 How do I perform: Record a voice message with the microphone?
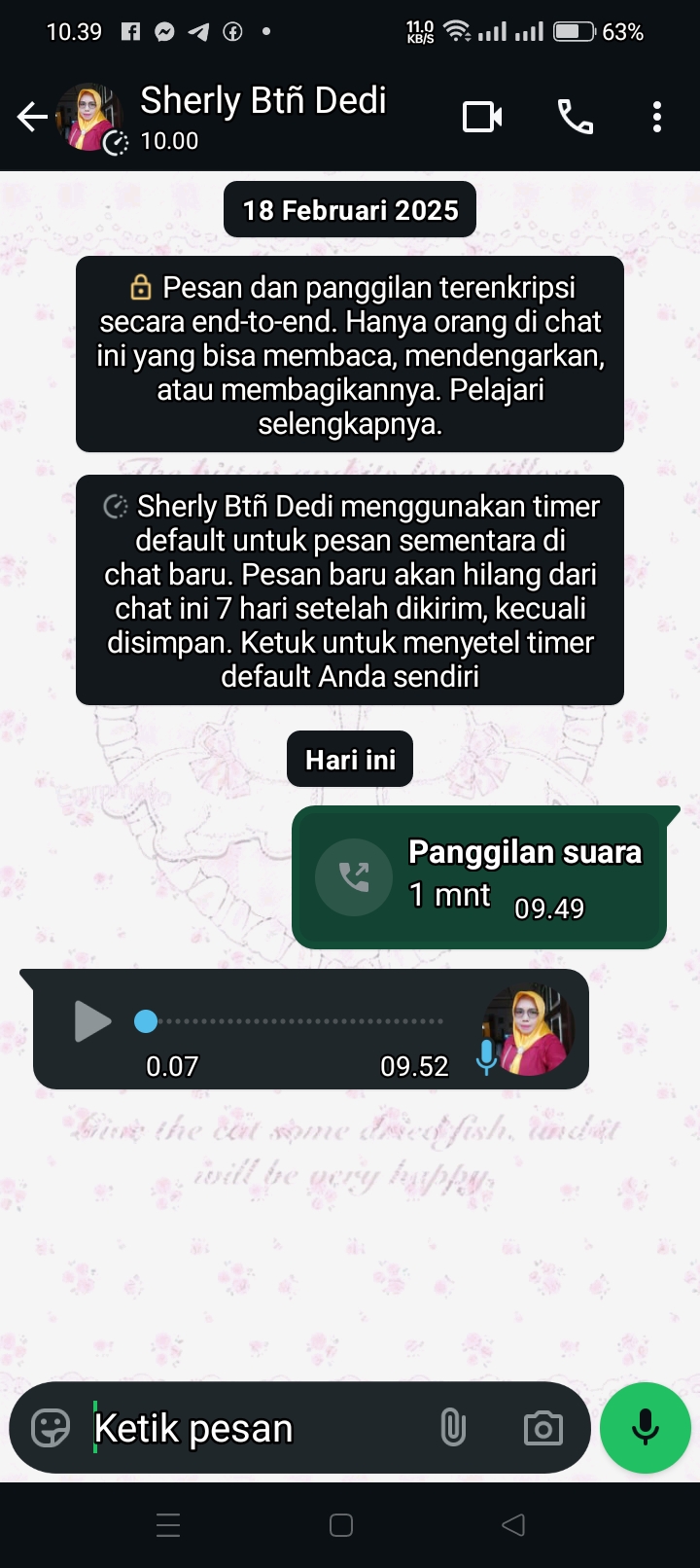646,1428
